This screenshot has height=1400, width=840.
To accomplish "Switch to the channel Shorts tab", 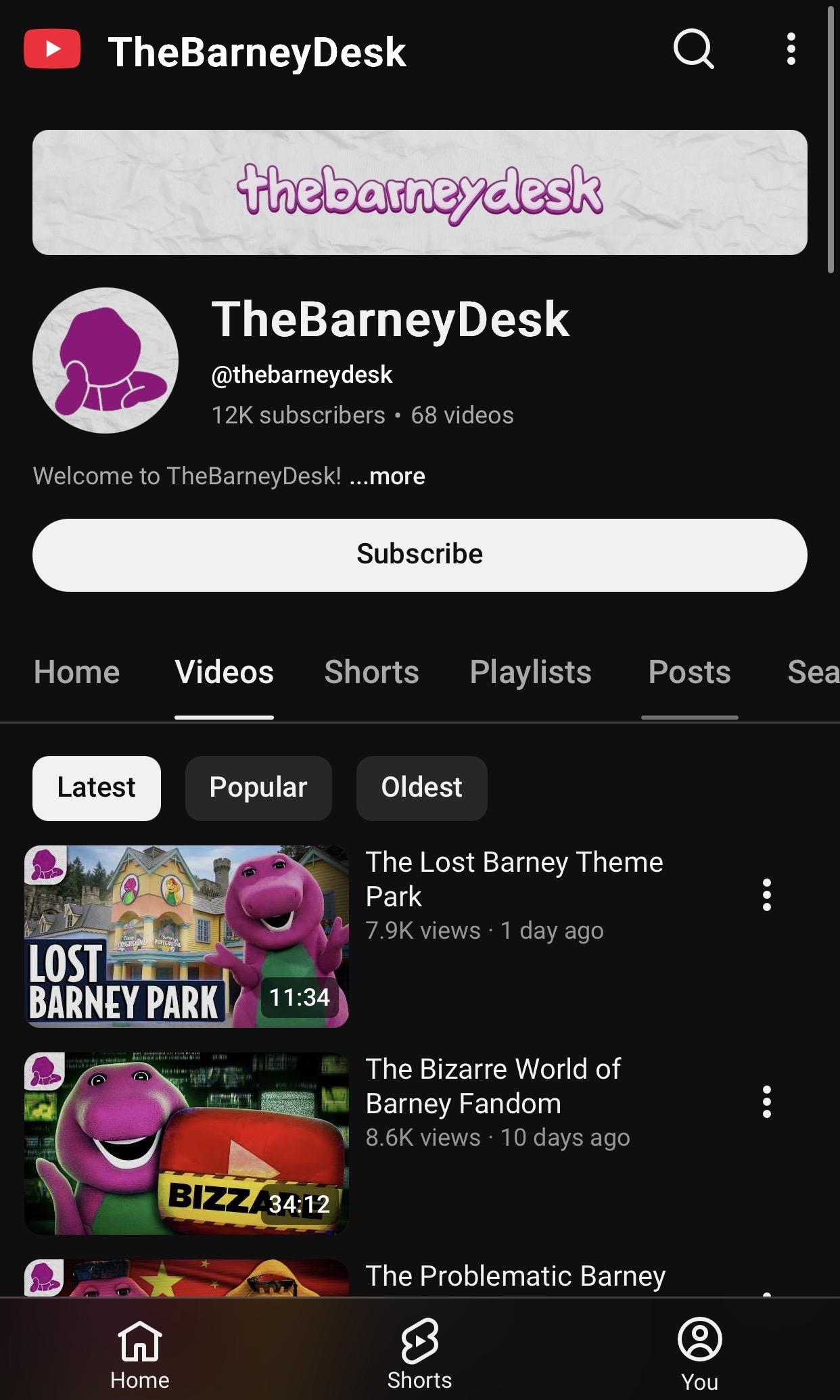I will 371,672.
